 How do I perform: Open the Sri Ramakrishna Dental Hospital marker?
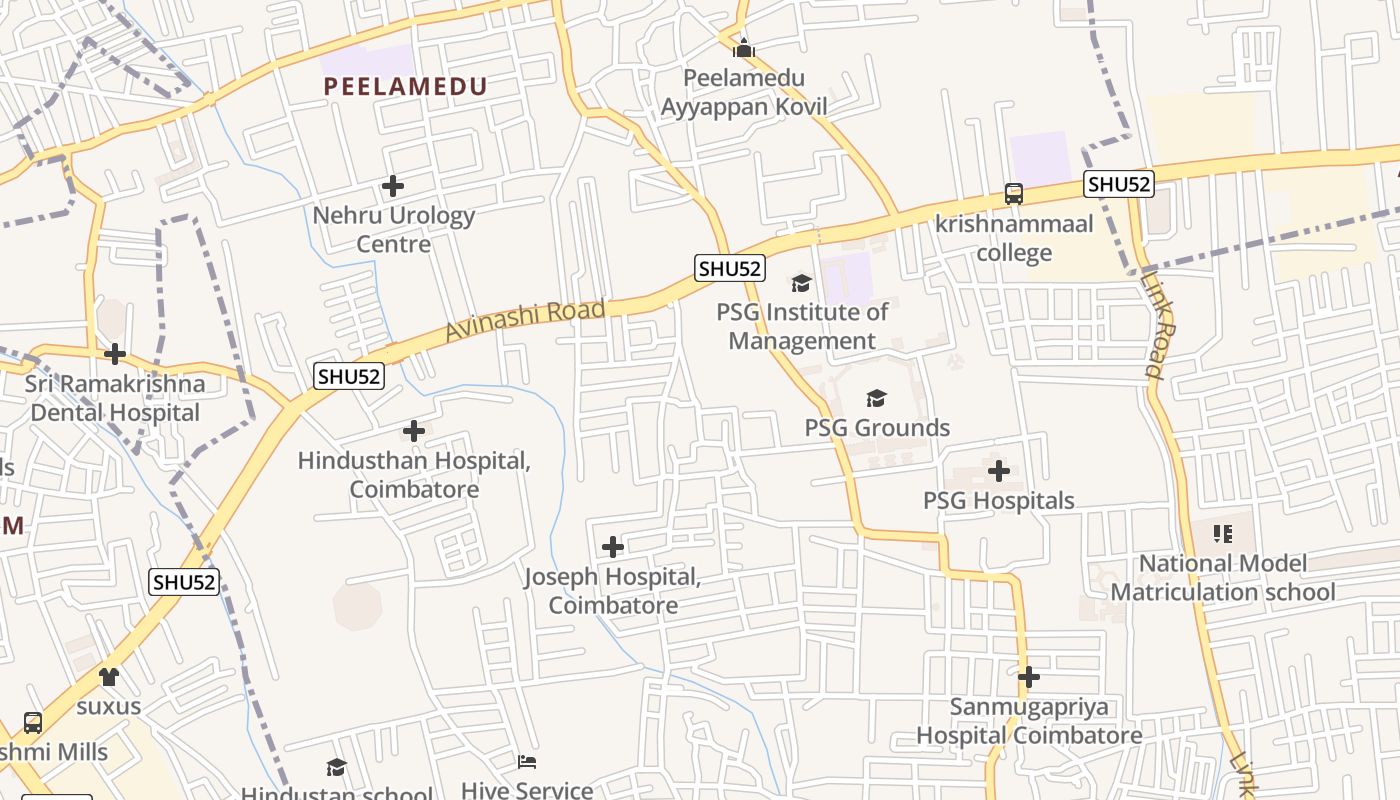(115, 354)
